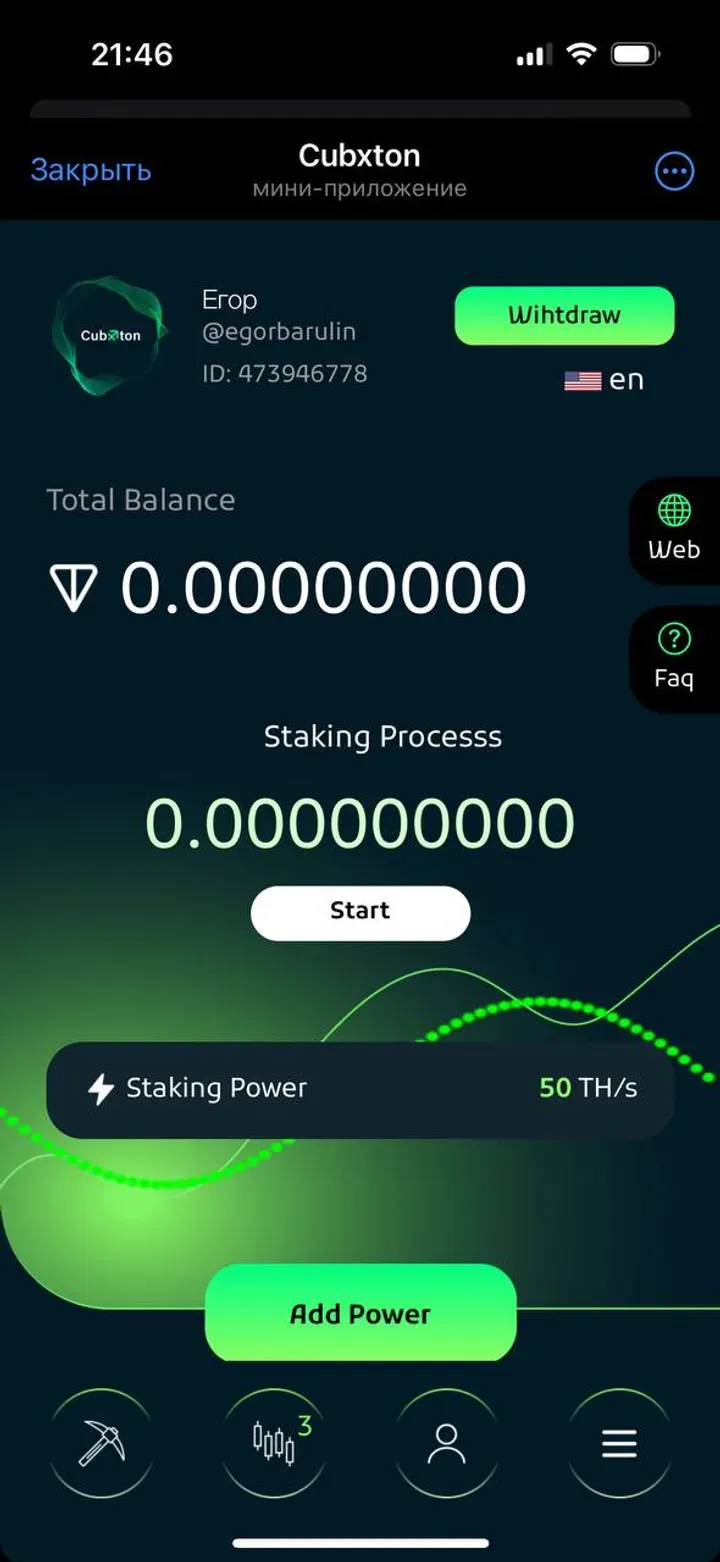Open the three-dot overflow menu
Viewport: 720px width, 1562px height.
click(x=674, y=172)
